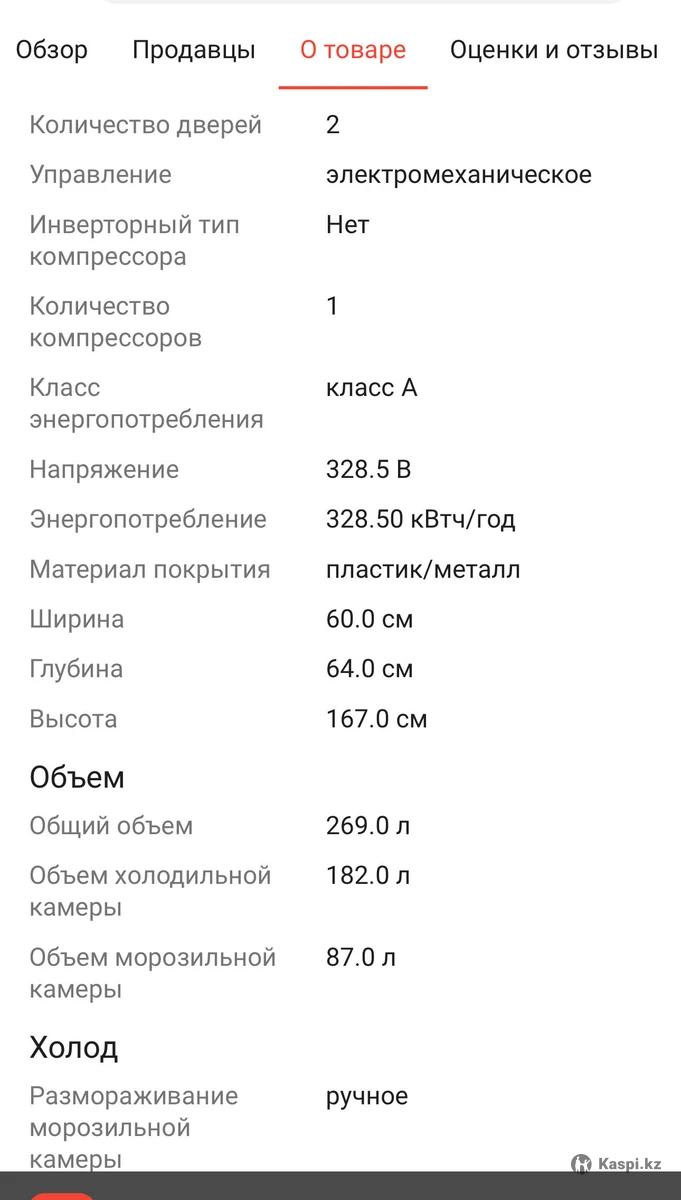
Task: Select the О товаре tab
Action: click(x=353, y=50)
